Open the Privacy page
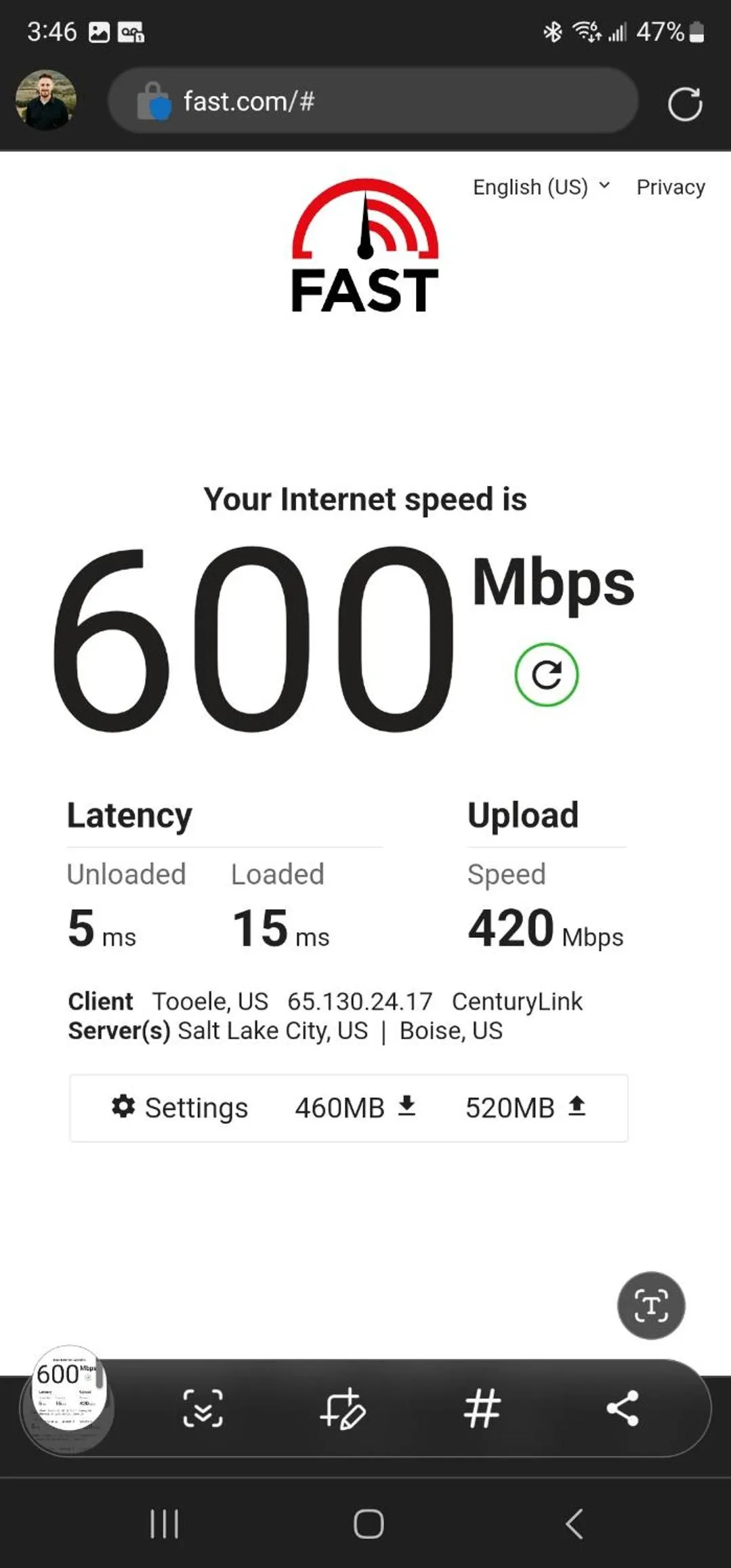 point(669,186)
